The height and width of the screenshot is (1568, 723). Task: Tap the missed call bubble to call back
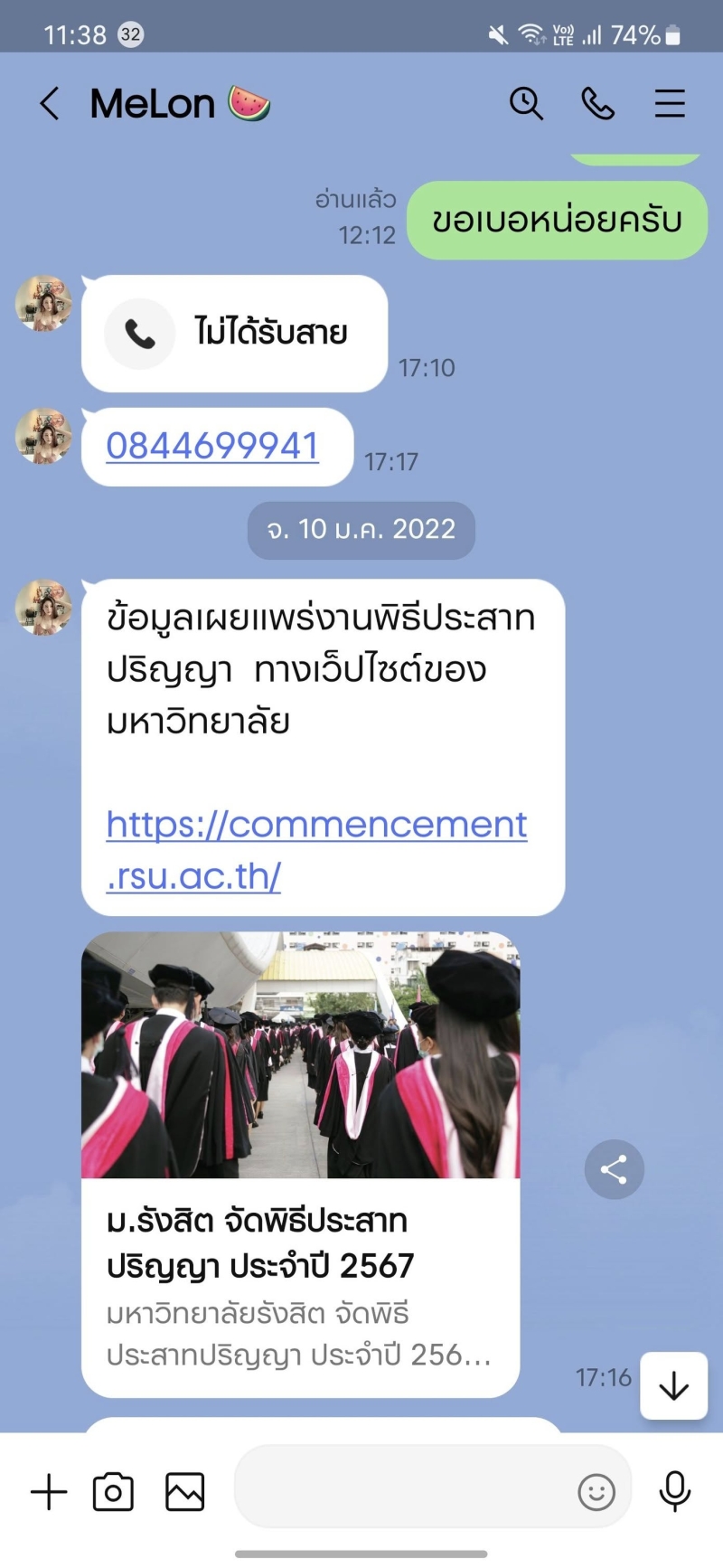(234, 334)
